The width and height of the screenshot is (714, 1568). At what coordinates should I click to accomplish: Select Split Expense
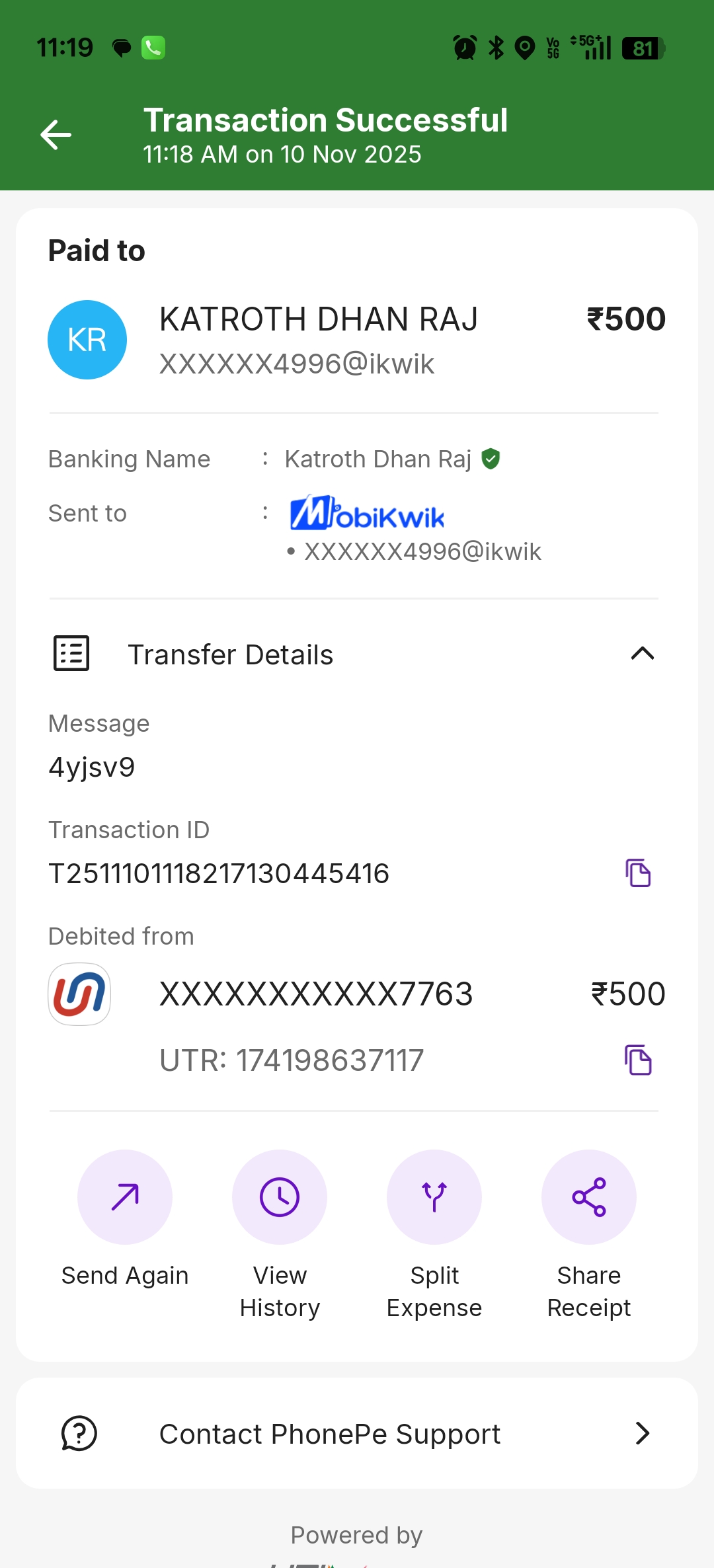click(434, 1197)
